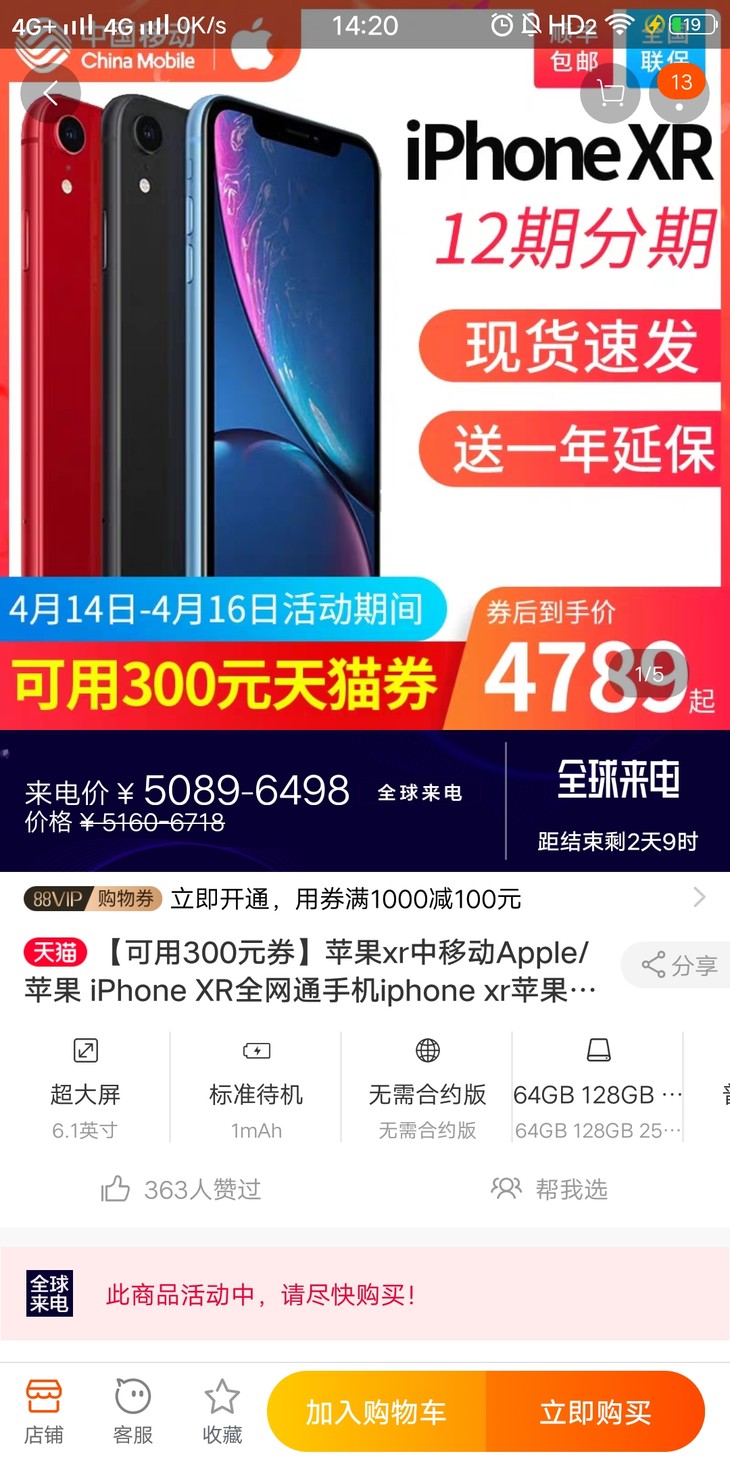Open the shopping cart icon
Screen dimensions: 730x1460
point(609,94)
